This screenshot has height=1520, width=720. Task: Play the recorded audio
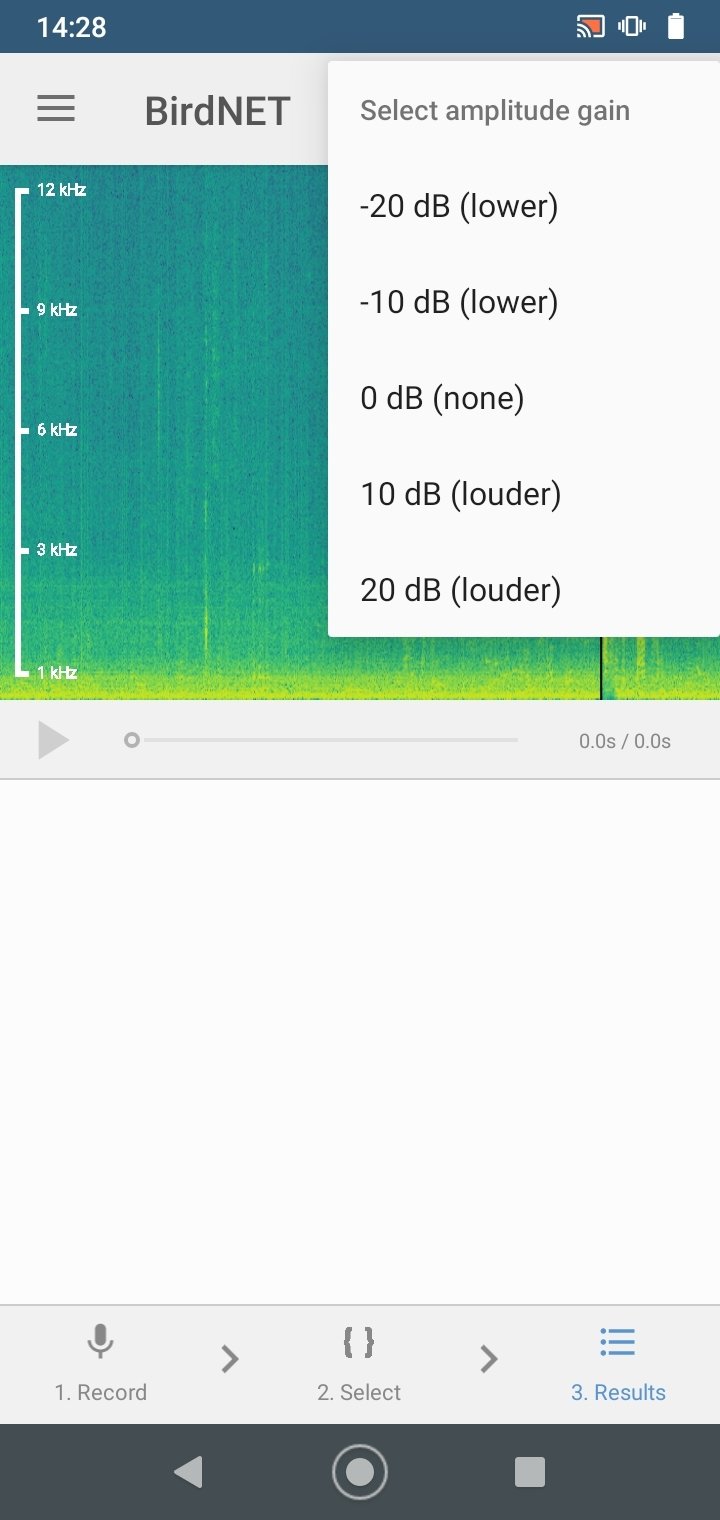click(53, 741)
